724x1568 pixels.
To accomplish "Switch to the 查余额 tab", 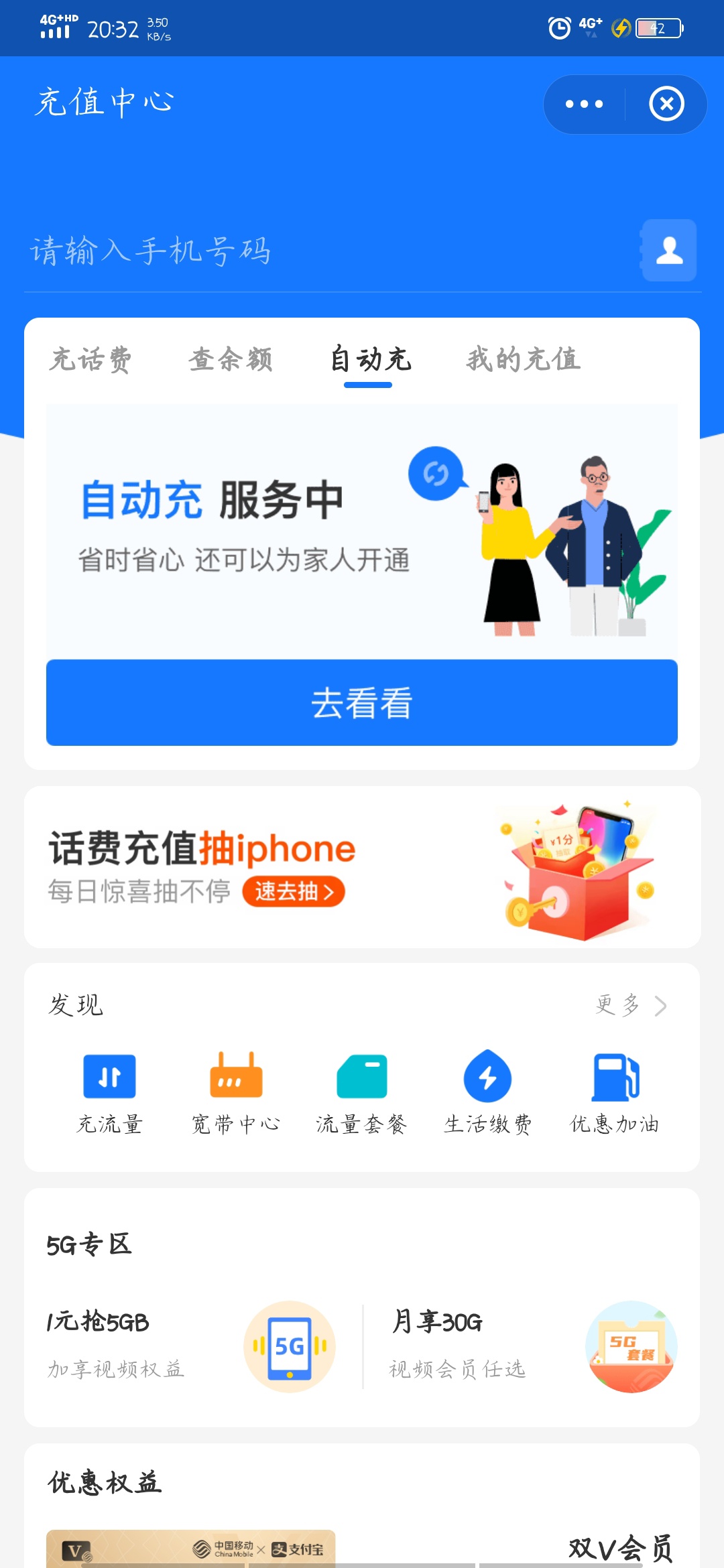I will pos(231,360).
